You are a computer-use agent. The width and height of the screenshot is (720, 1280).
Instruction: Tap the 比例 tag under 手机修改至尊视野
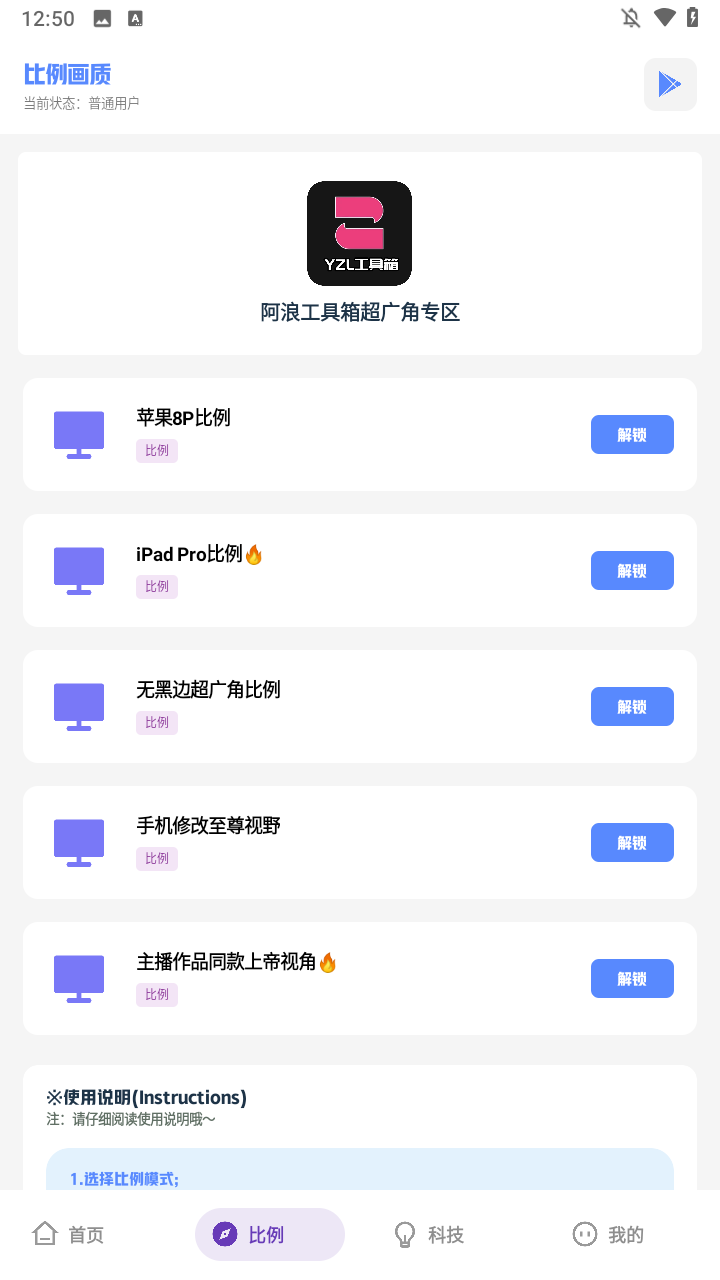coord(156,858)
